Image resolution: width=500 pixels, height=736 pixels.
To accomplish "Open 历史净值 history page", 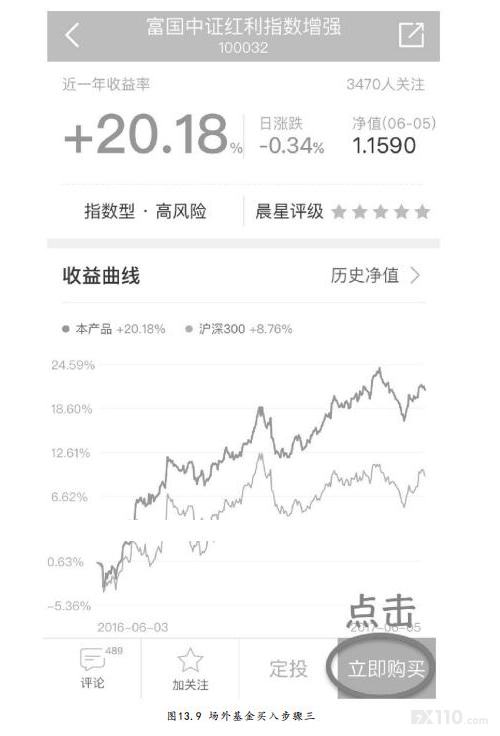I will [375, 276].
